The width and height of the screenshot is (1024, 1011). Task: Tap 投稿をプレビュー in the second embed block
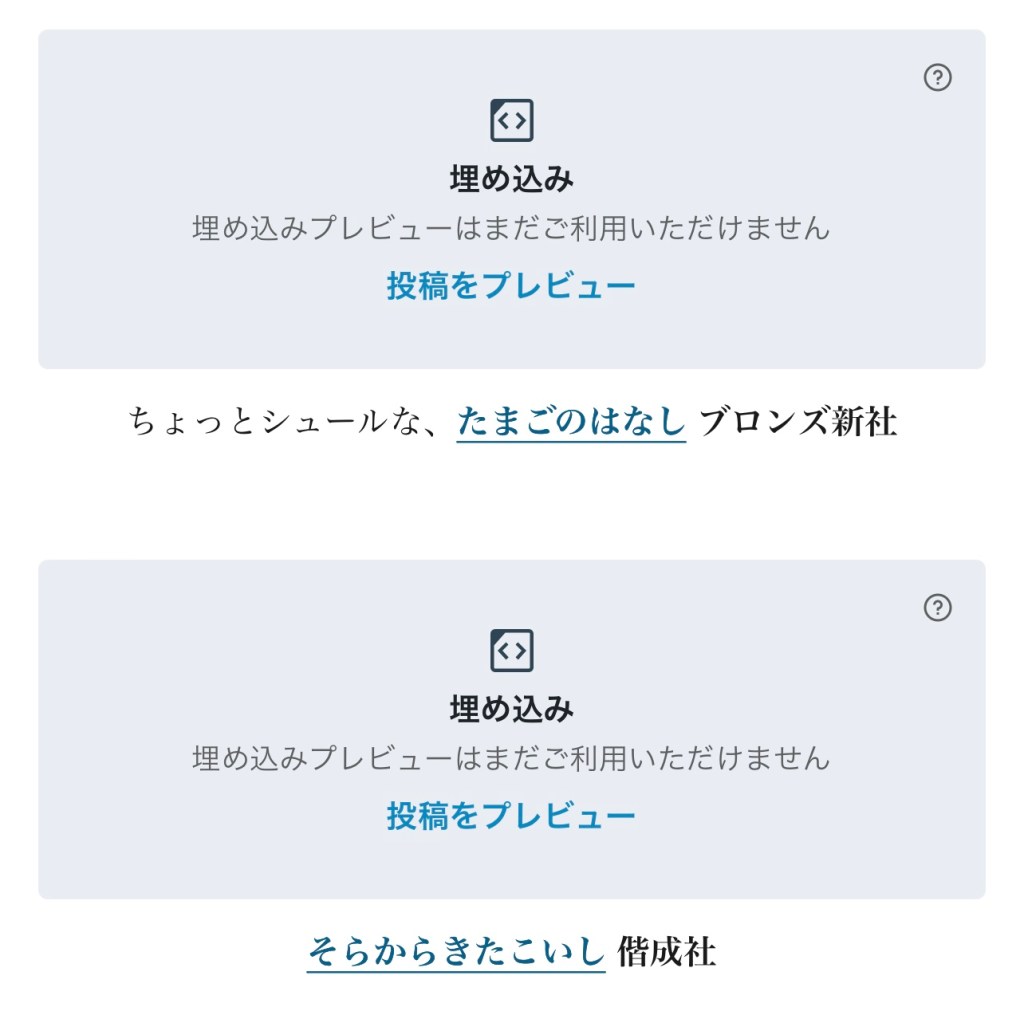(511, 817)
